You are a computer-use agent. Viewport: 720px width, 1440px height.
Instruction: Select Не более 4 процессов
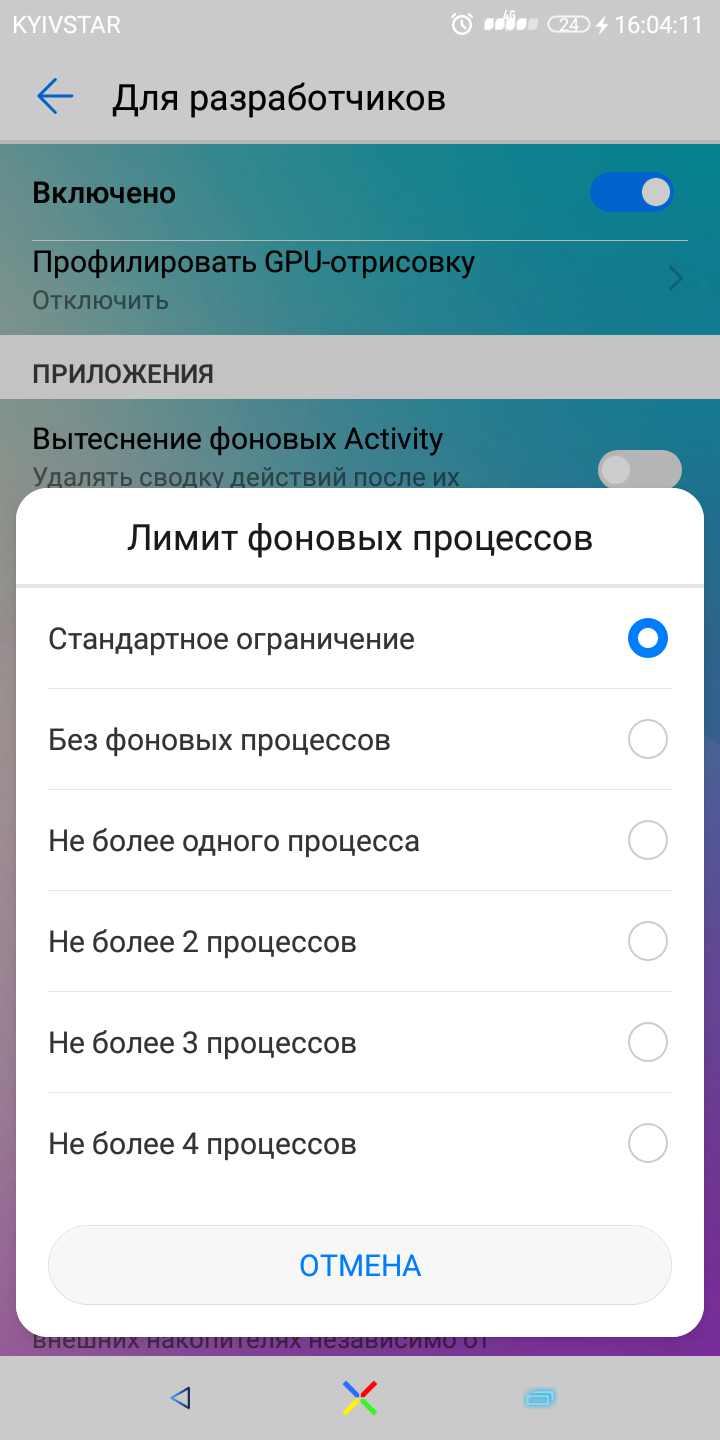[647, 1144]
